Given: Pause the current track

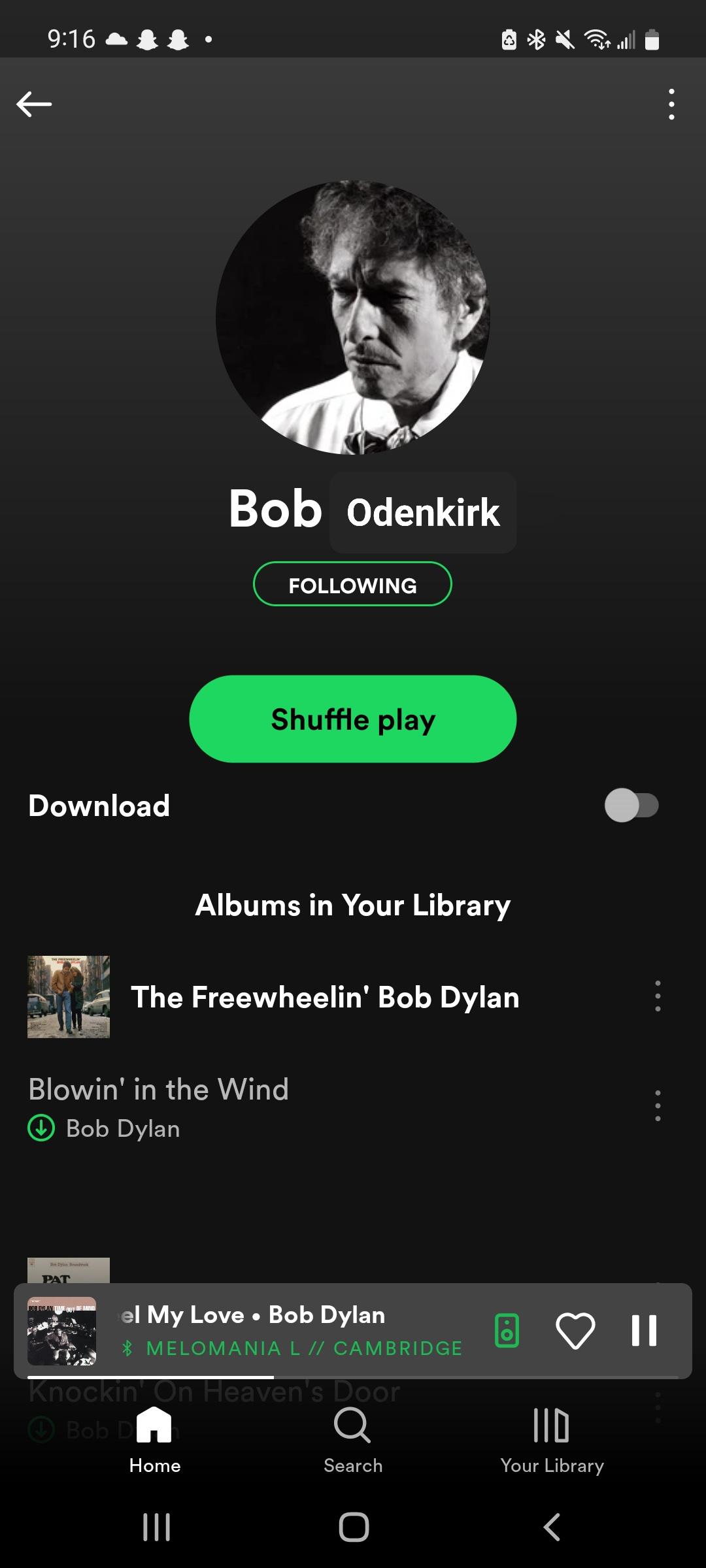Looking at the screenshot, I should point(644,1331).
